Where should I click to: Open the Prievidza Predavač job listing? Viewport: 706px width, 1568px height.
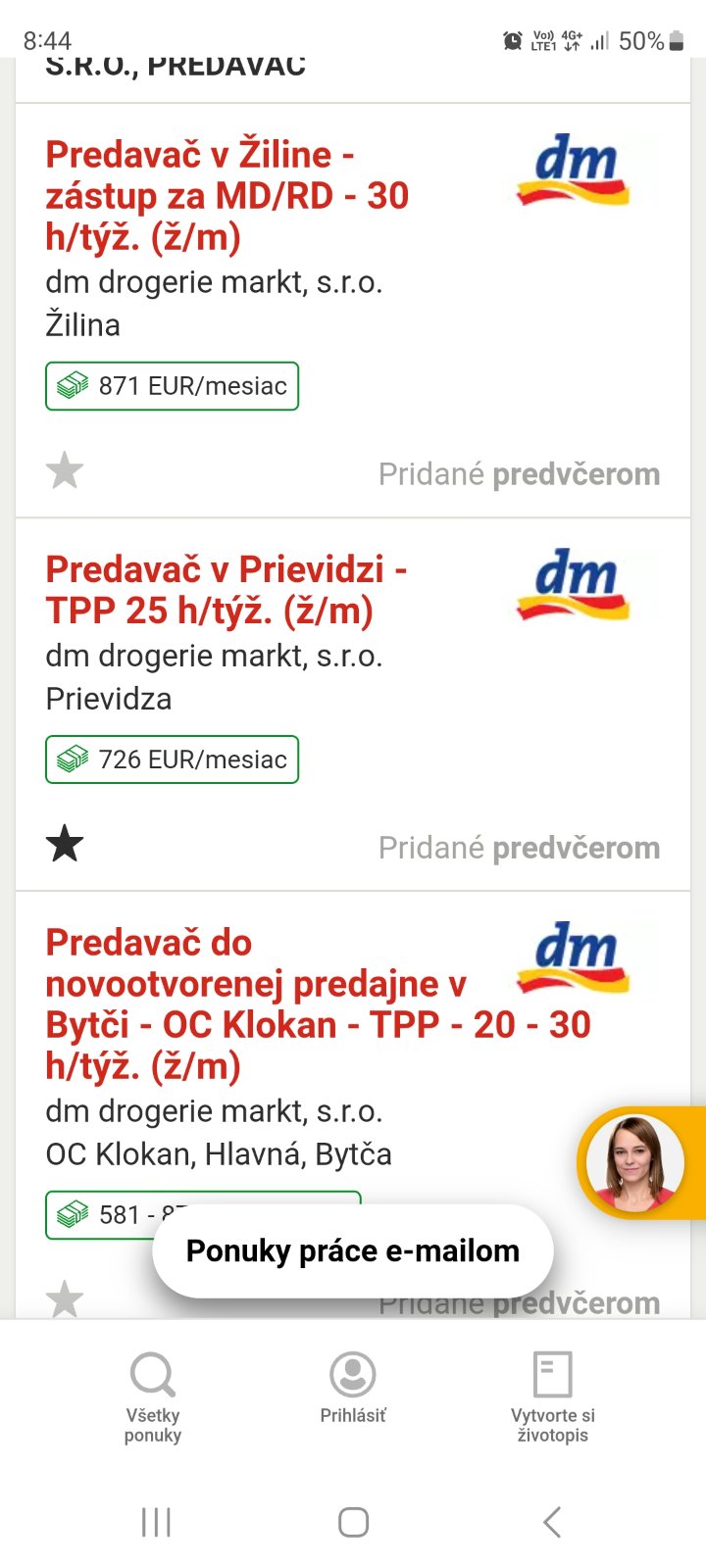coord(226,589)
